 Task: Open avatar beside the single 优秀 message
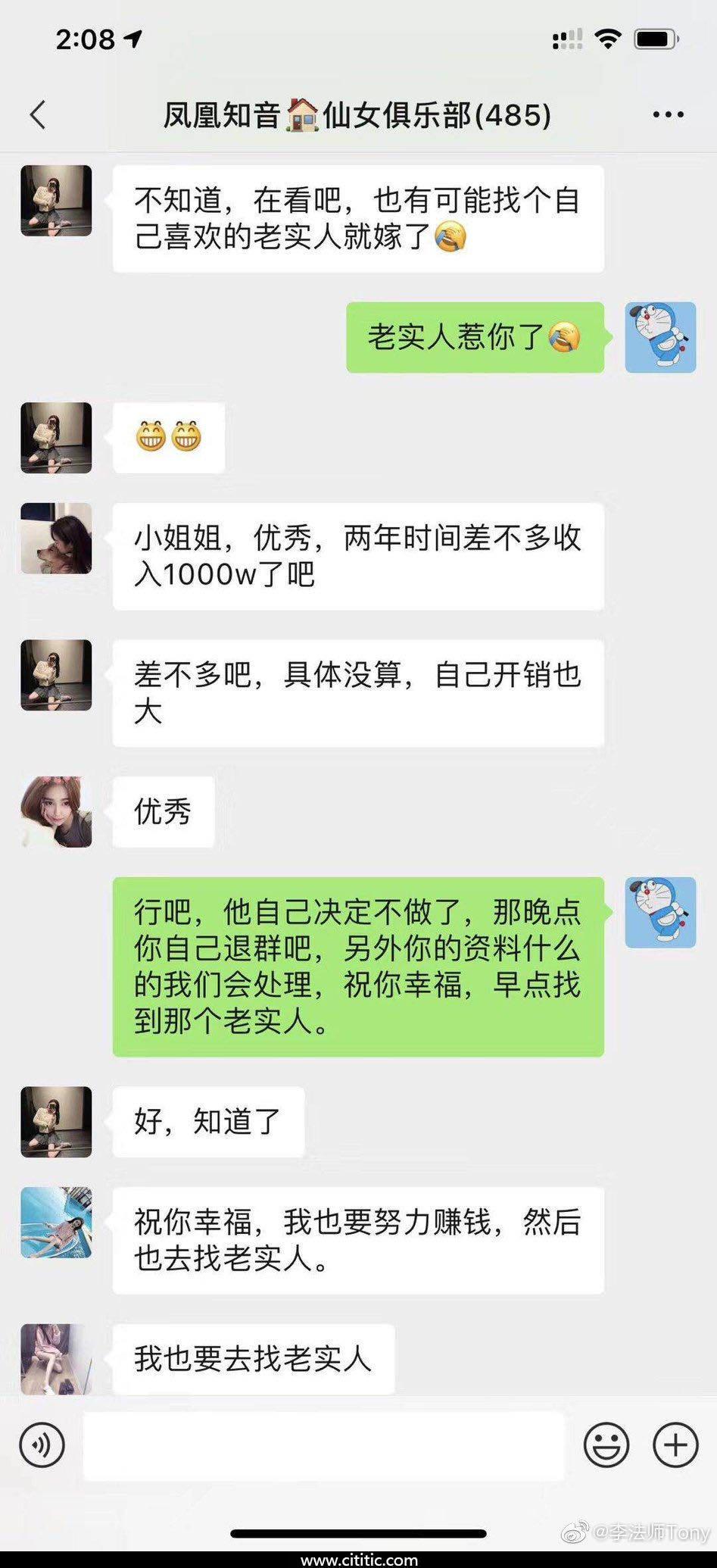(x=56, y=811)
